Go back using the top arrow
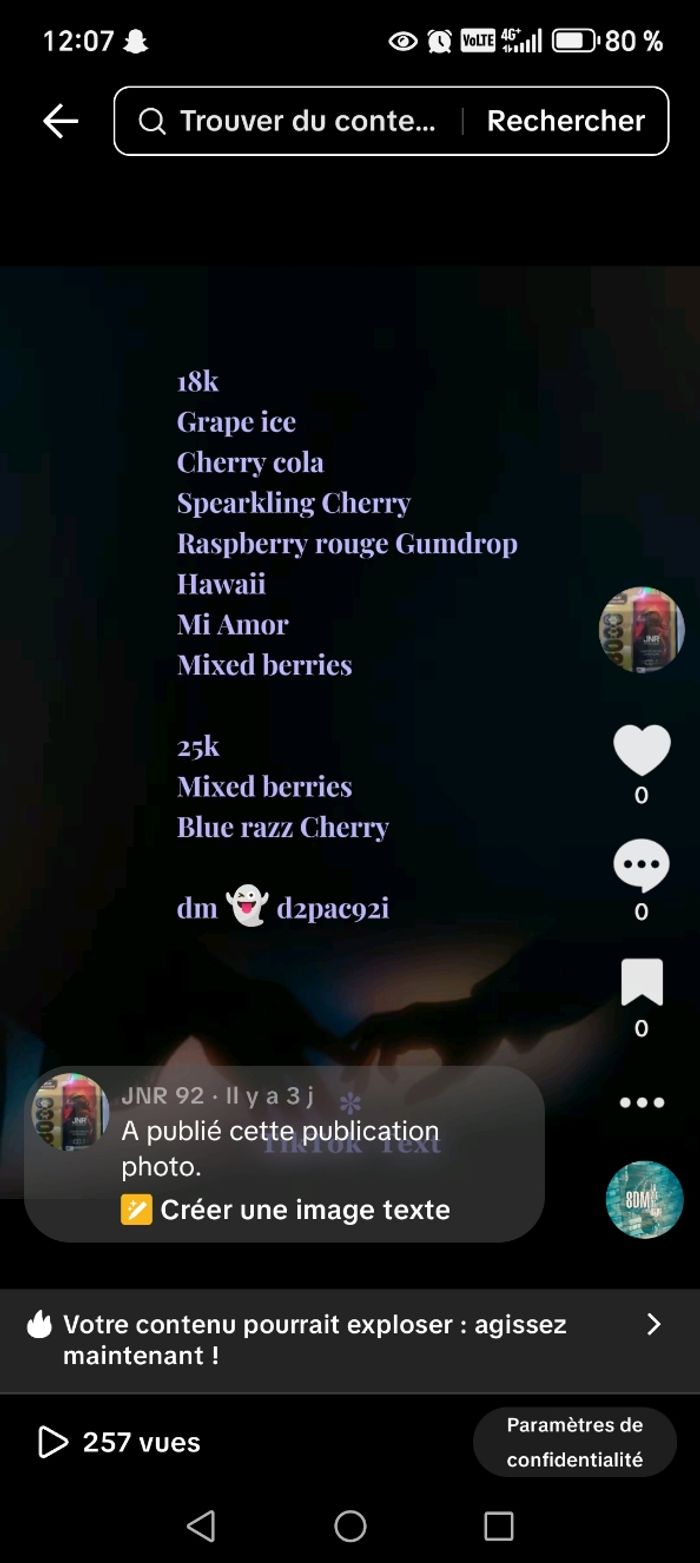700x1563 pixels. coord(60,121)
